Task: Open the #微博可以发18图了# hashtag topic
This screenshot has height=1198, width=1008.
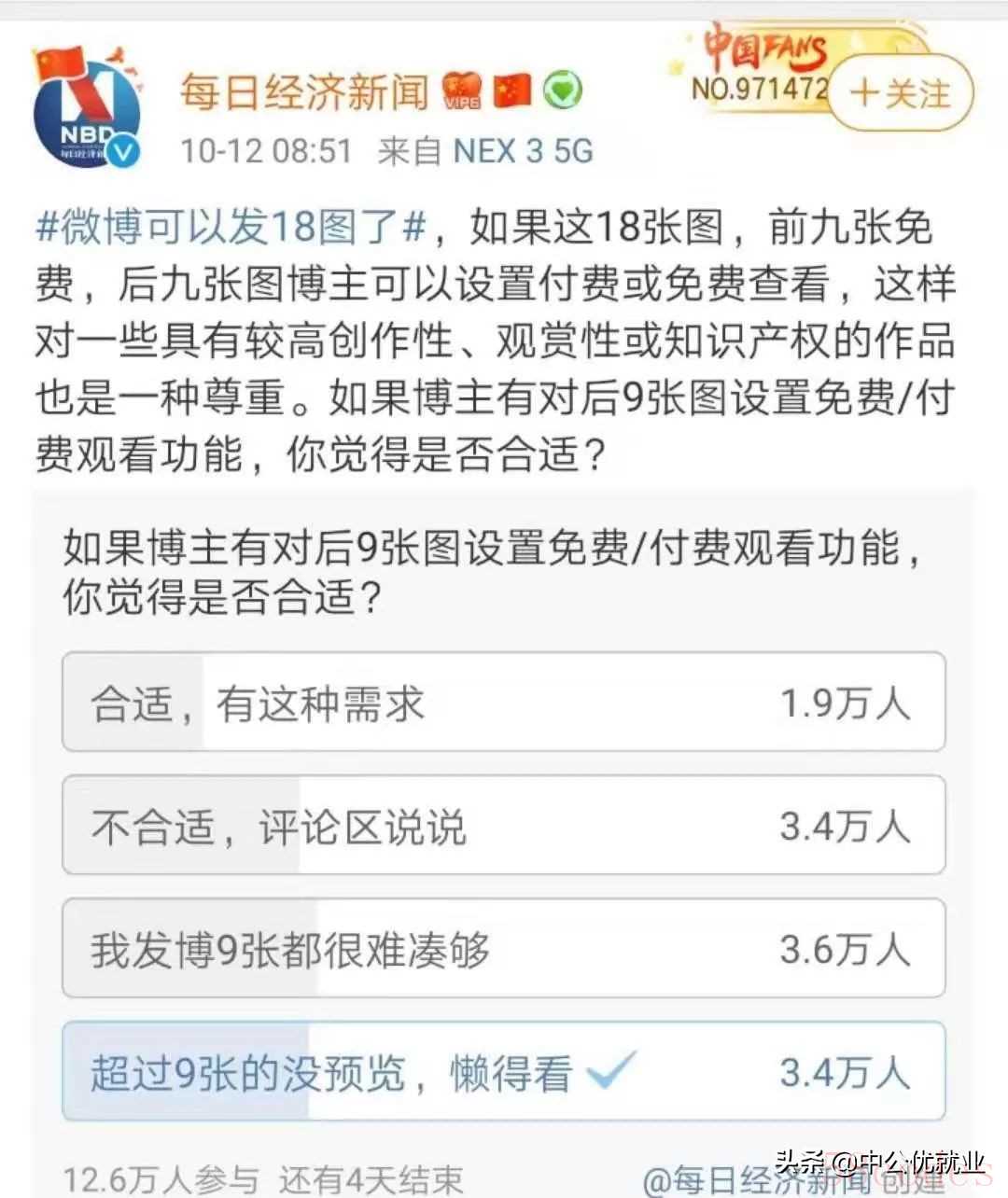Action: (x=231, y=227)
